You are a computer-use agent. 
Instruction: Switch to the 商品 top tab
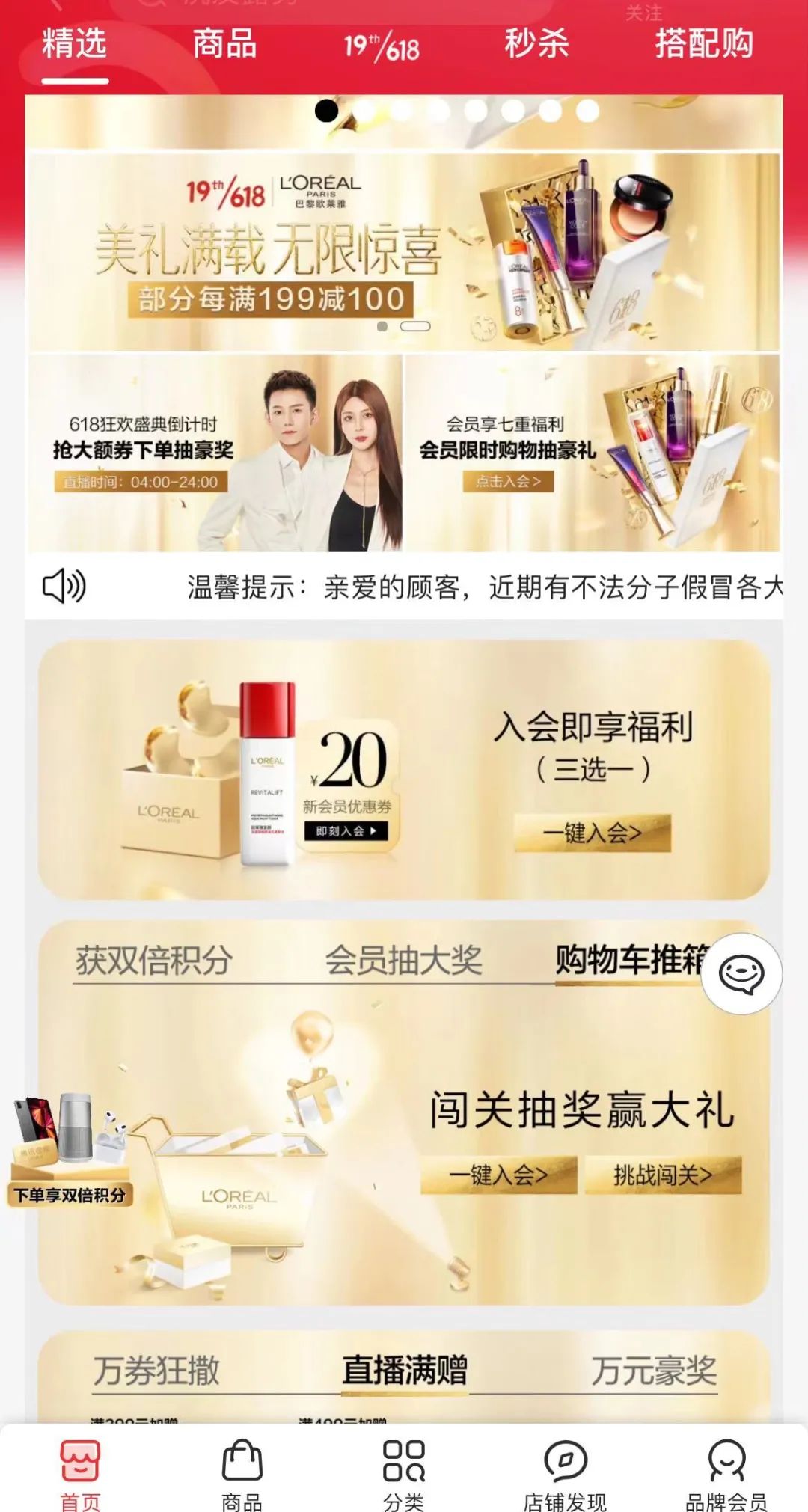pos(224,43)
